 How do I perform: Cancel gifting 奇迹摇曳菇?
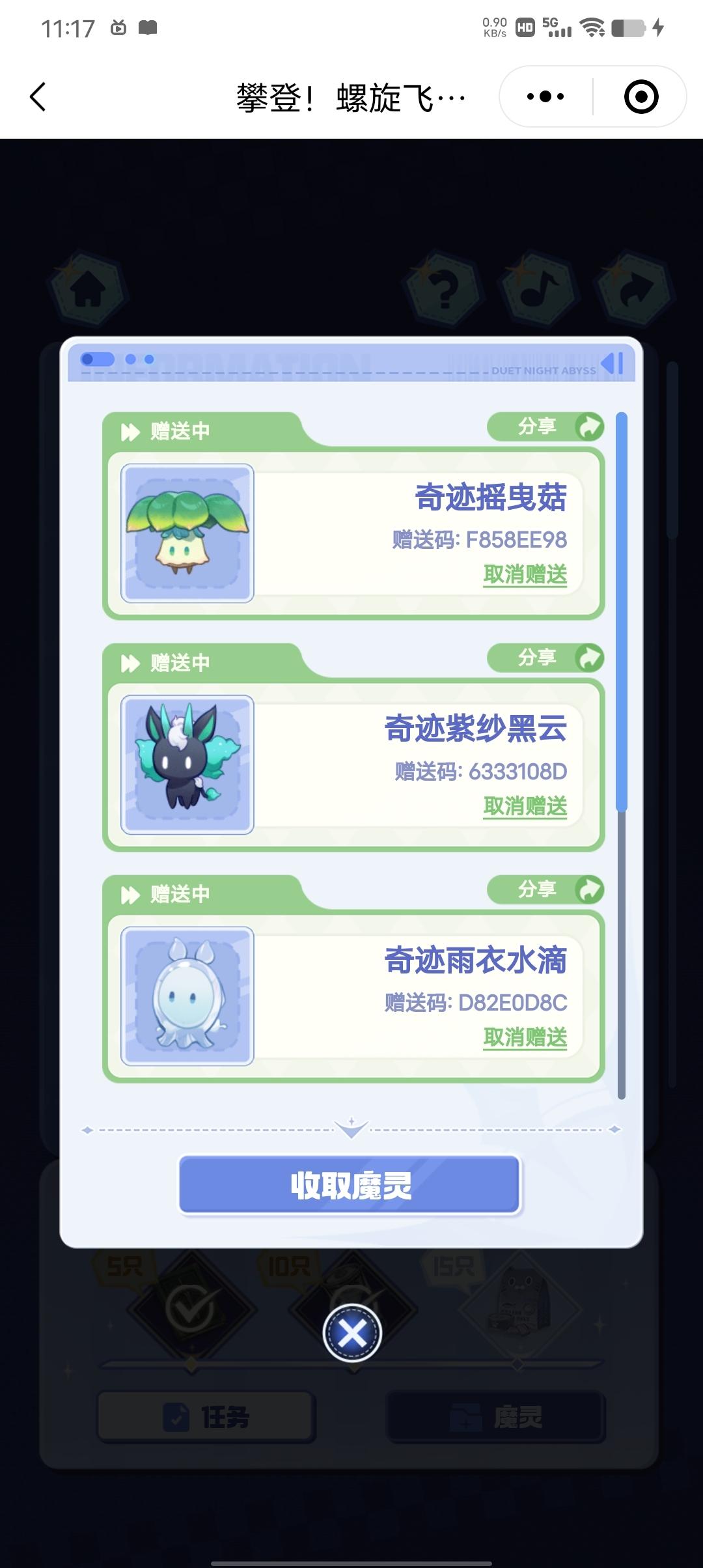525,574
